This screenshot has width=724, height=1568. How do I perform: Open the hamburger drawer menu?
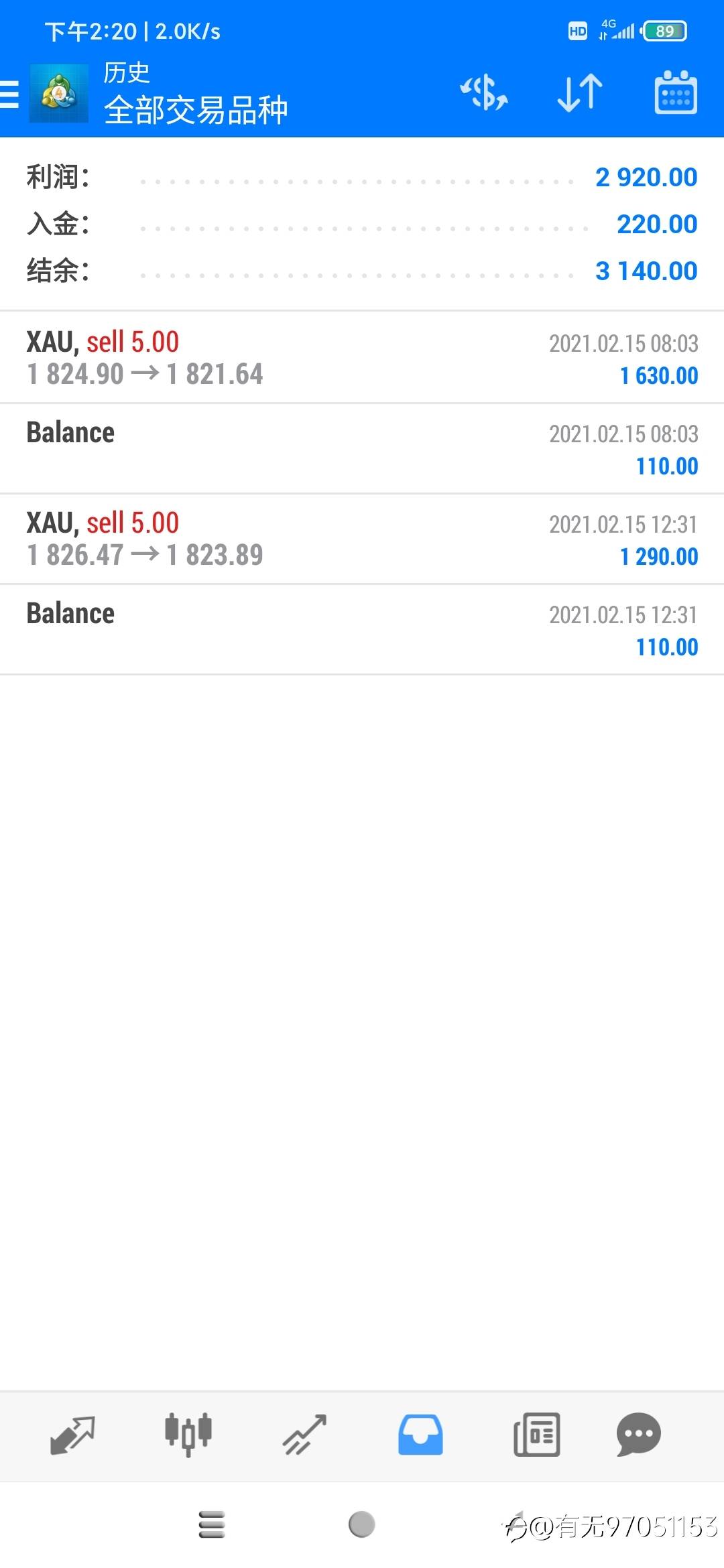click(x=9, y=94)
